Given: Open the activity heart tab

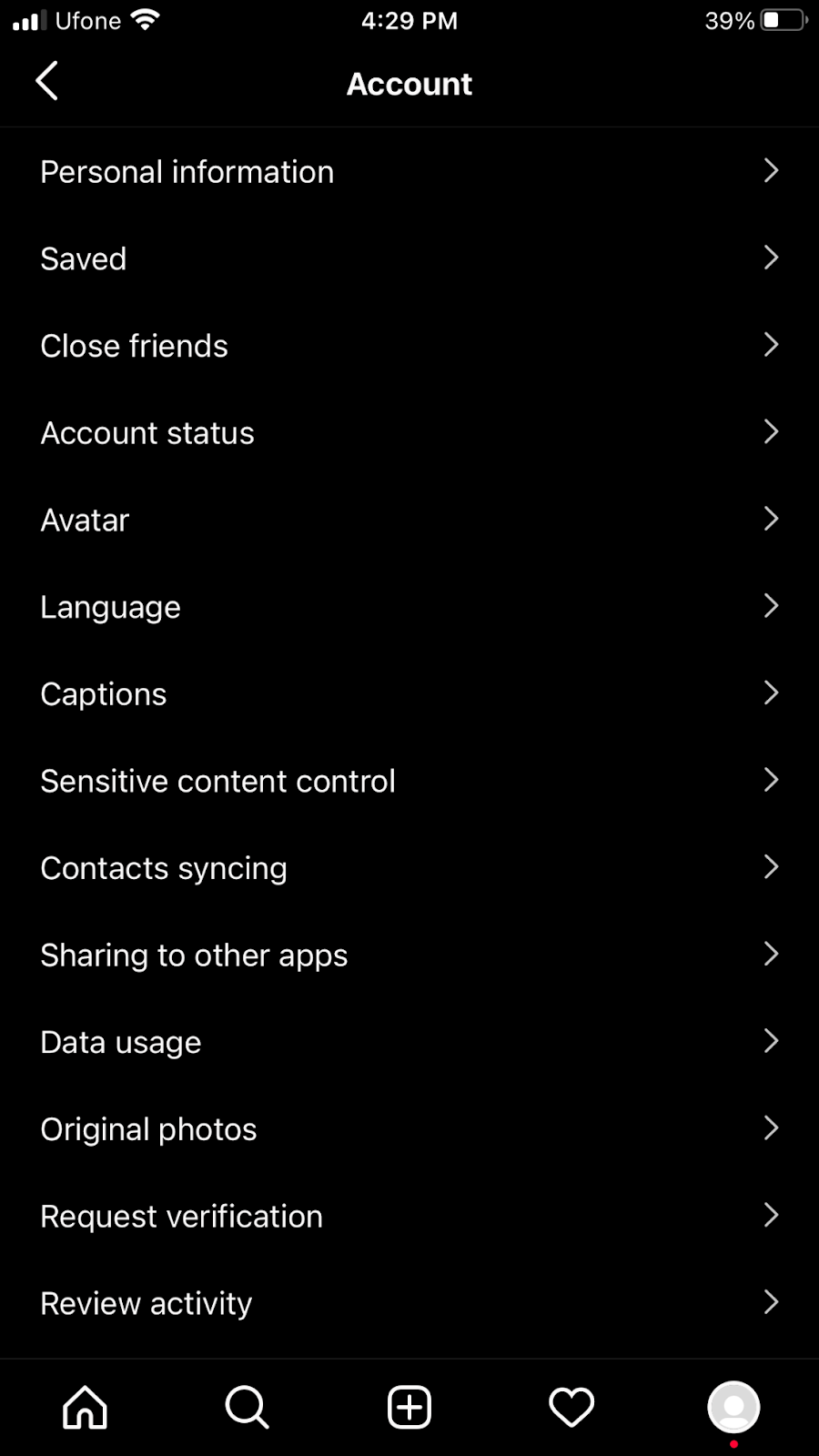Looking at the screenshot, I should pos(571,1407).
